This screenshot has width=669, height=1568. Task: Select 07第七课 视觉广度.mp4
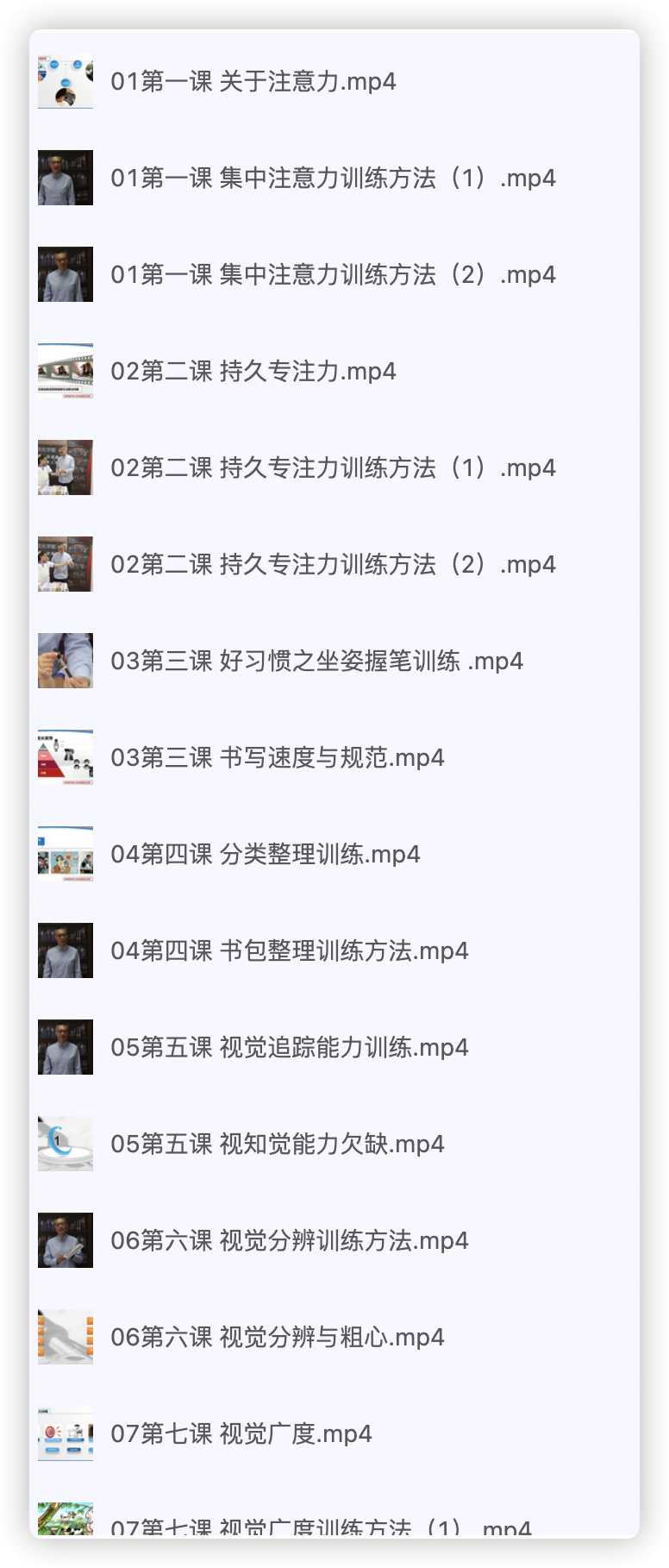tap(241, 1434)
